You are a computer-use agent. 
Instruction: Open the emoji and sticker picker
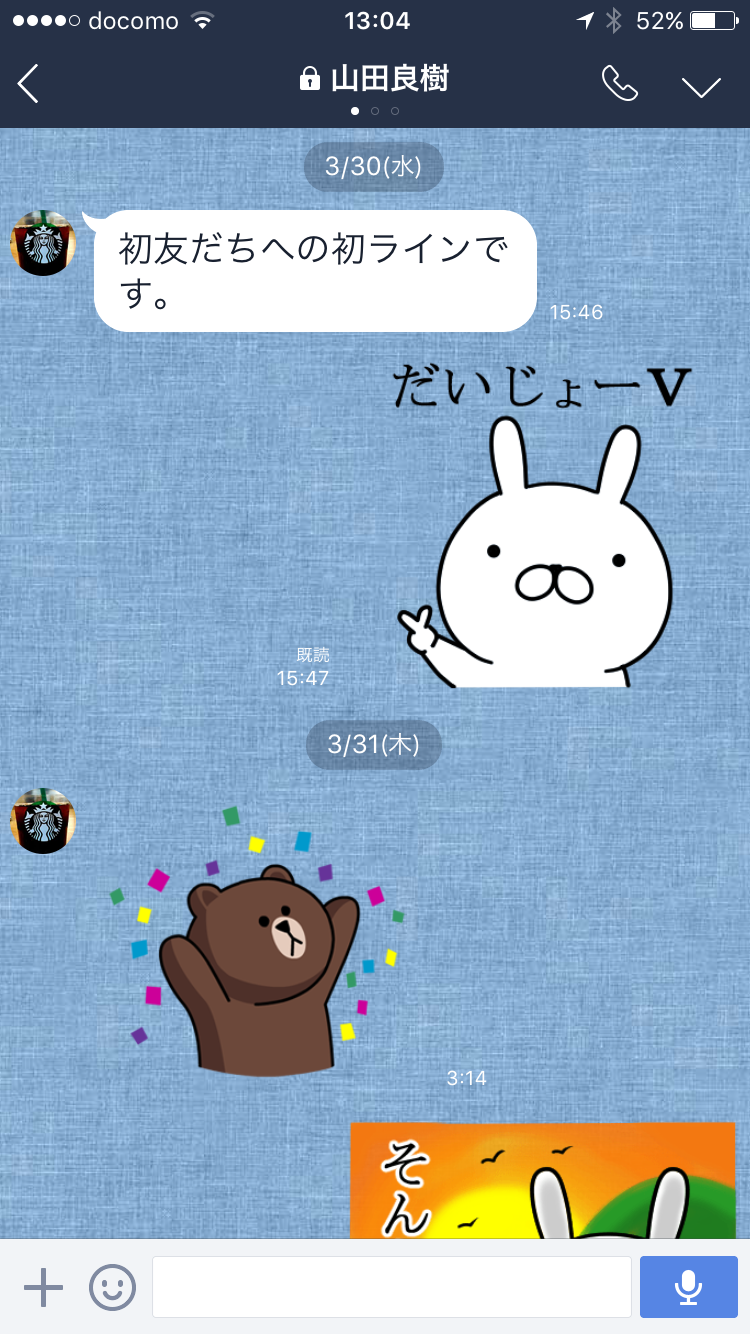(112, 1287)
